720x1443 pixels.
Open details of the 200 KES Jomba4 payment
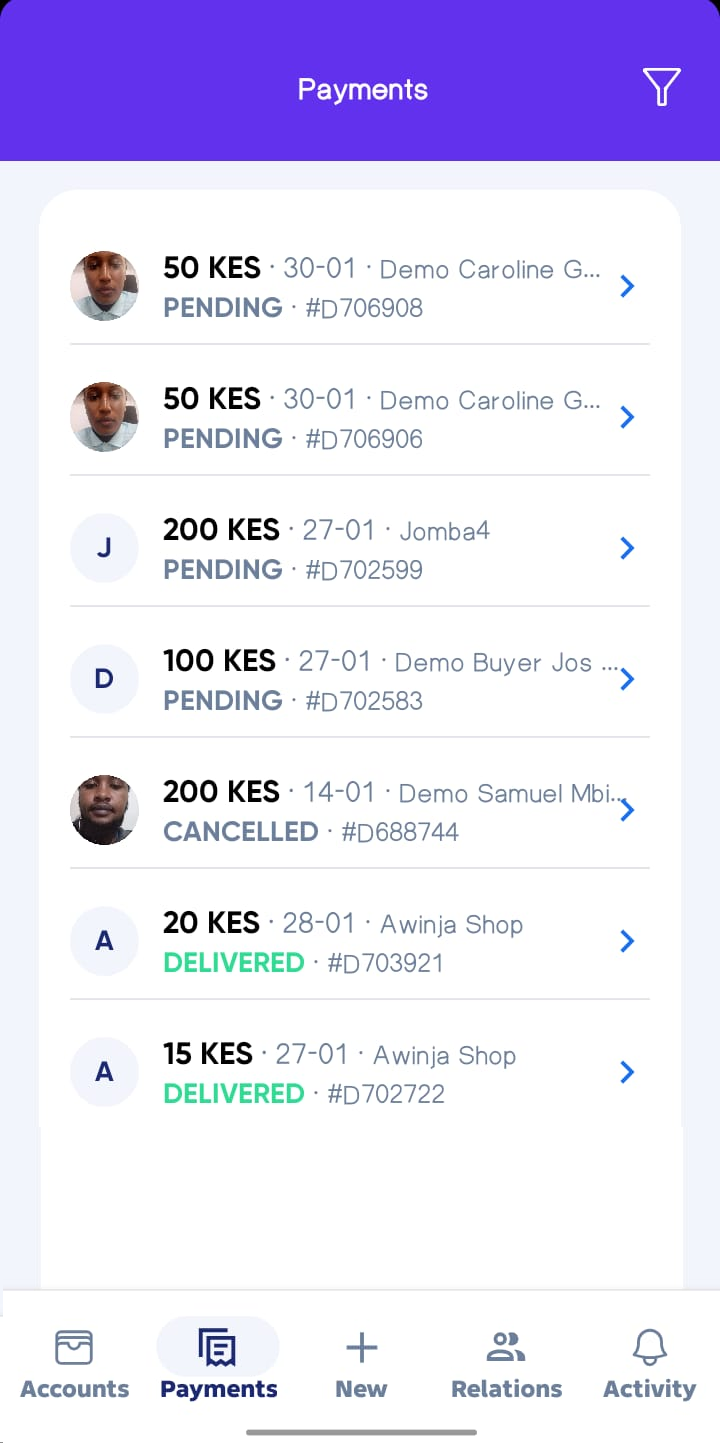[x=627, y=548]
